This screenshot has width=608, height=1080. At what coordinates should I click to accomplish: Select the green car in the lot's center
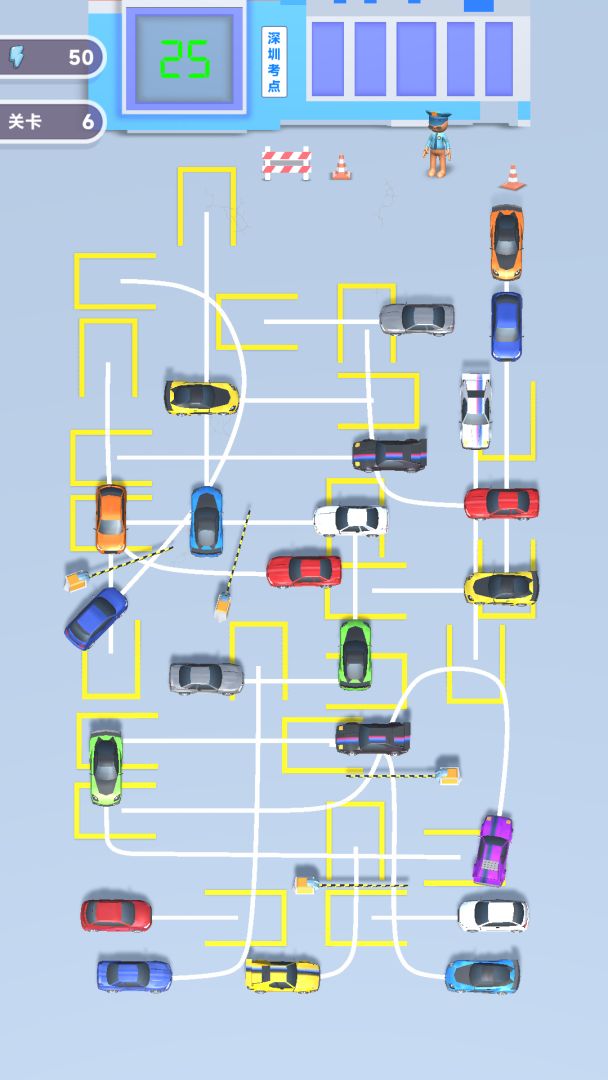coord(354,654)
